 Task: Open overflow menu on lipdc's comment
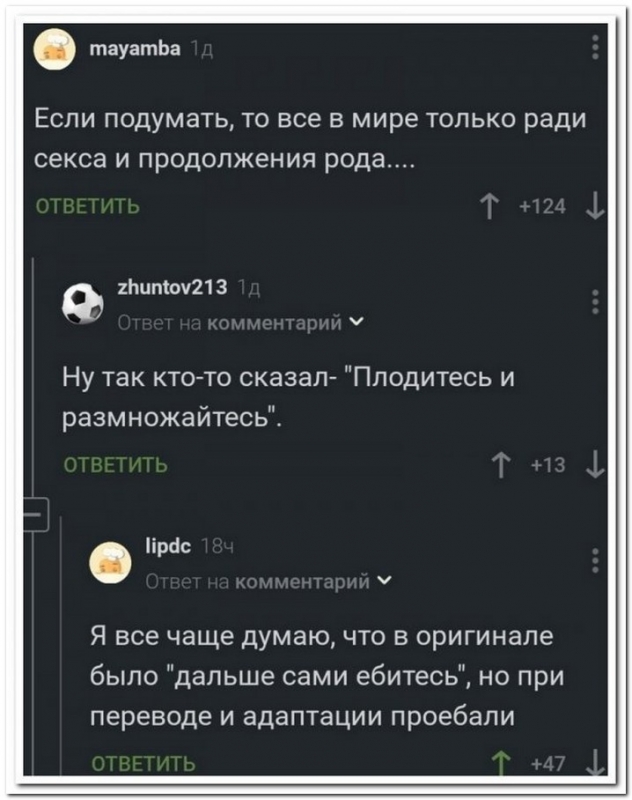pos(597,561)
